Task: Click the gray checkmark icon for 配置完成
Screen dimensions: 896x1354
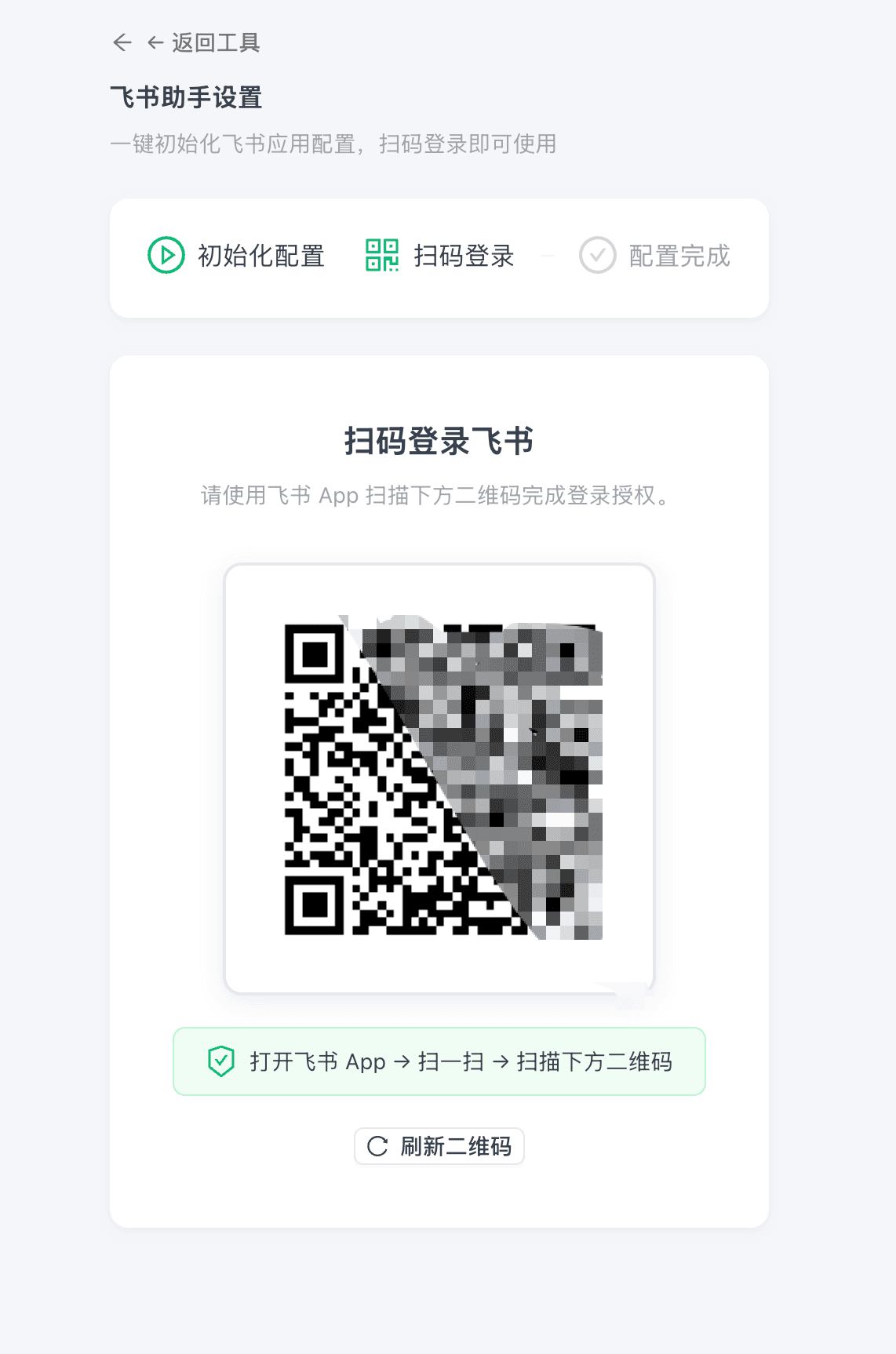Action: (597, 255)
